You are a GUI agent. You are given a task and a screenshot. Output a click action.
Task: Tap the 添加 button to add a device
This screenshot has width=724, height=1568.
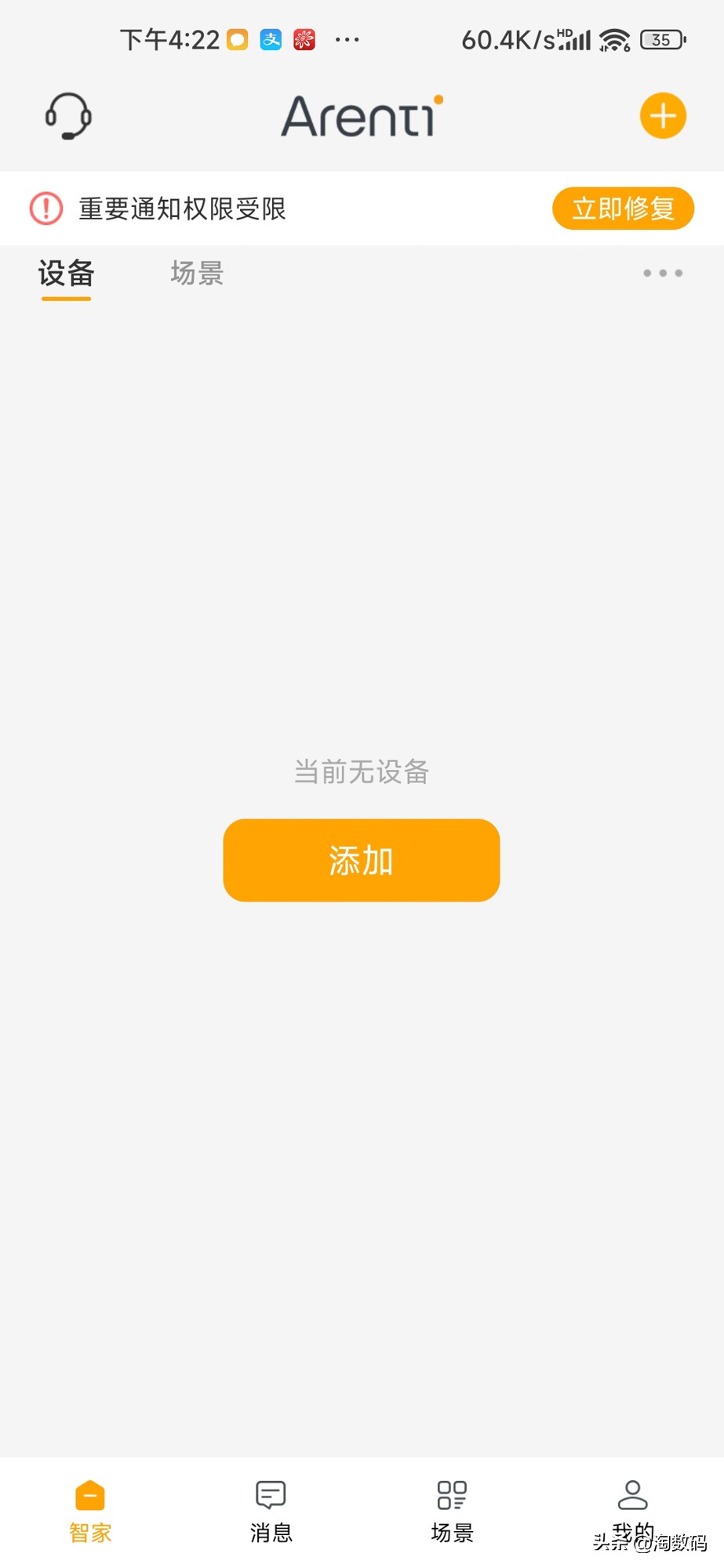click(361, 860)
